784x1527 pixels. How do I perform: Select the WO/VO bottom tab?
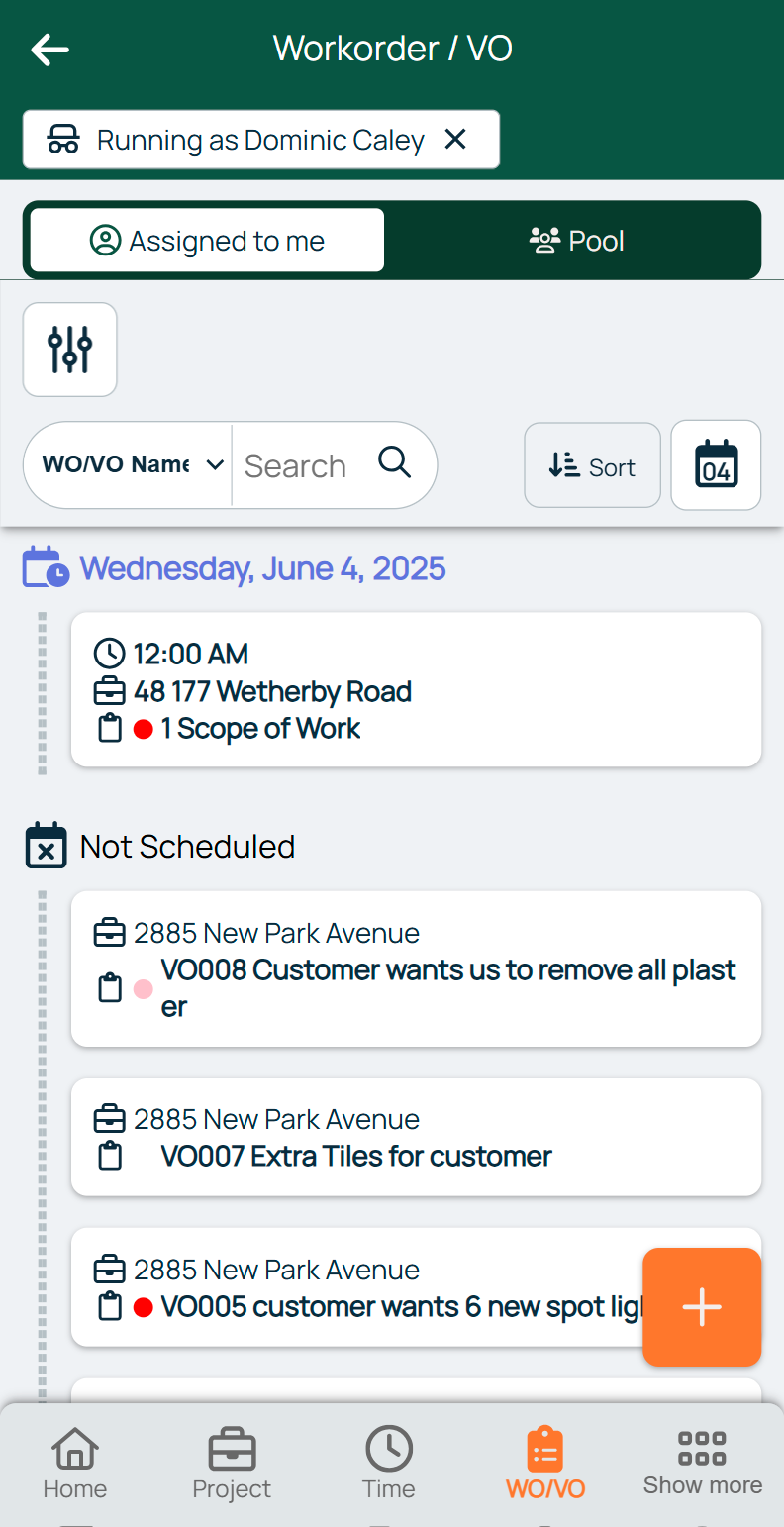(545, 1464)
